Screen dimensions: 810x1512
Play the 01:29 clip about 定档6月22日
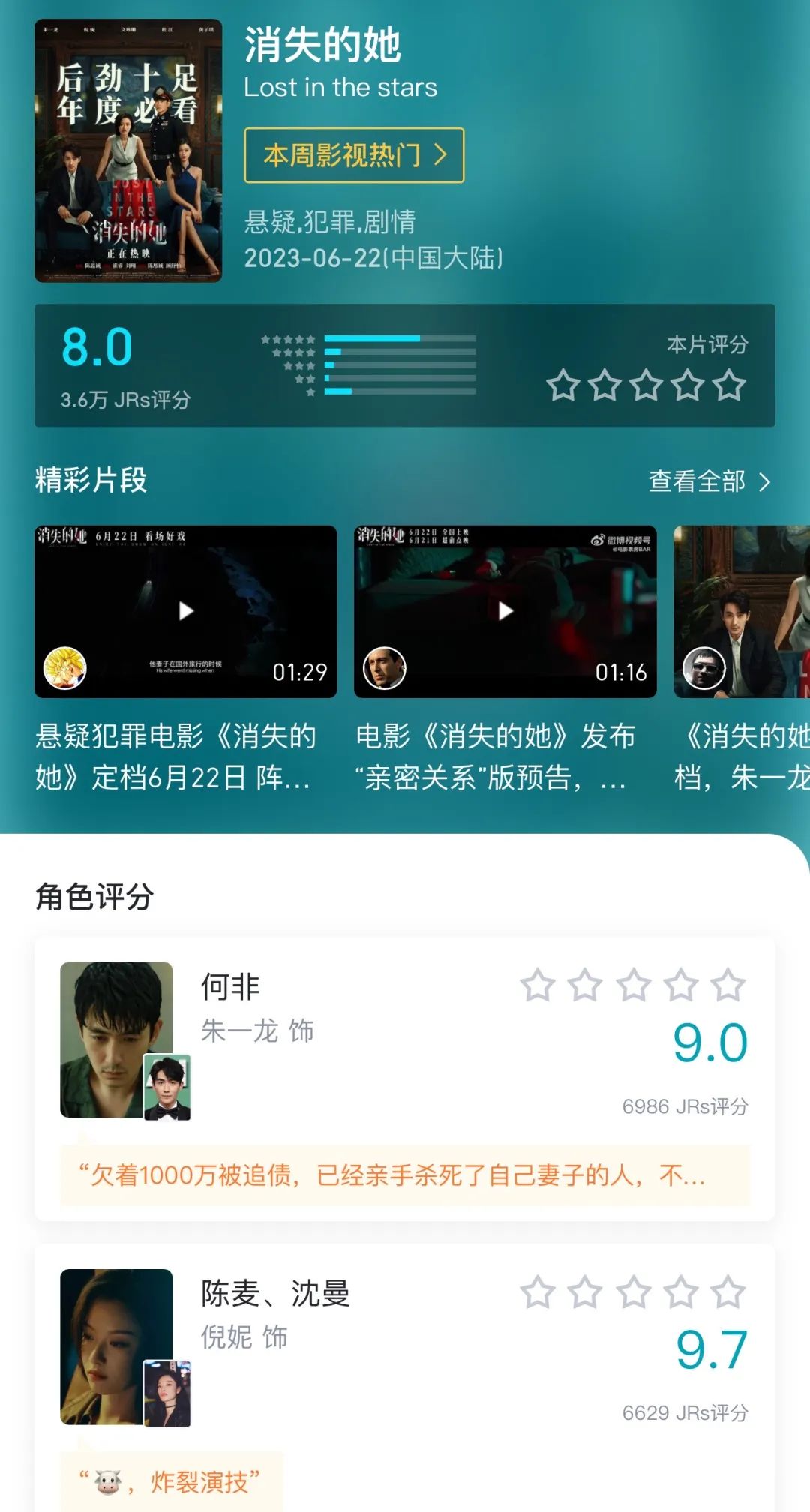pyautogui.click(x=186, y=611)
